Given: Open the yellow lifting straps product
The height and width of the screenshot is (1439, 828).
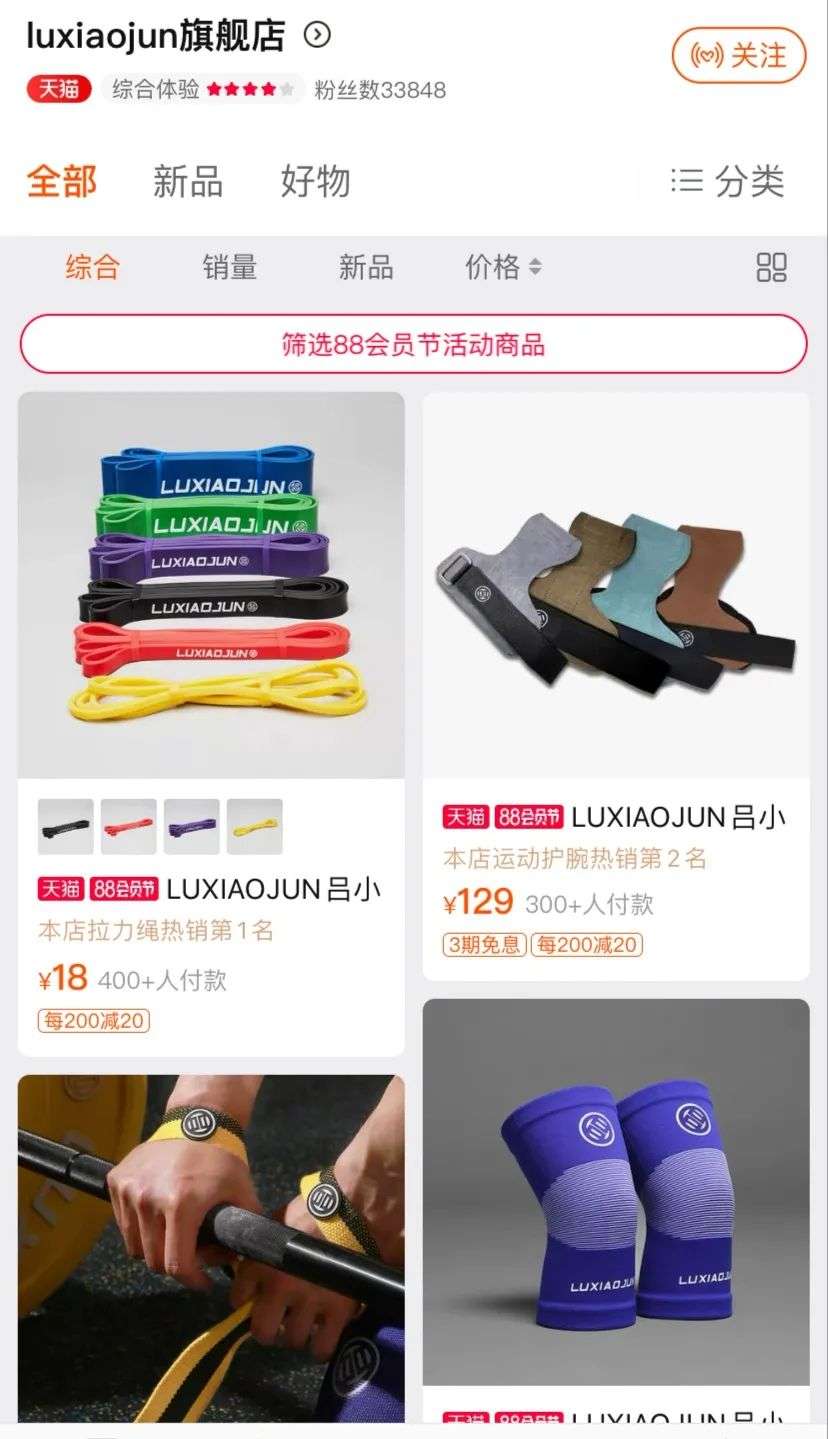Looking at the screenshot, I should (211, 1249).
